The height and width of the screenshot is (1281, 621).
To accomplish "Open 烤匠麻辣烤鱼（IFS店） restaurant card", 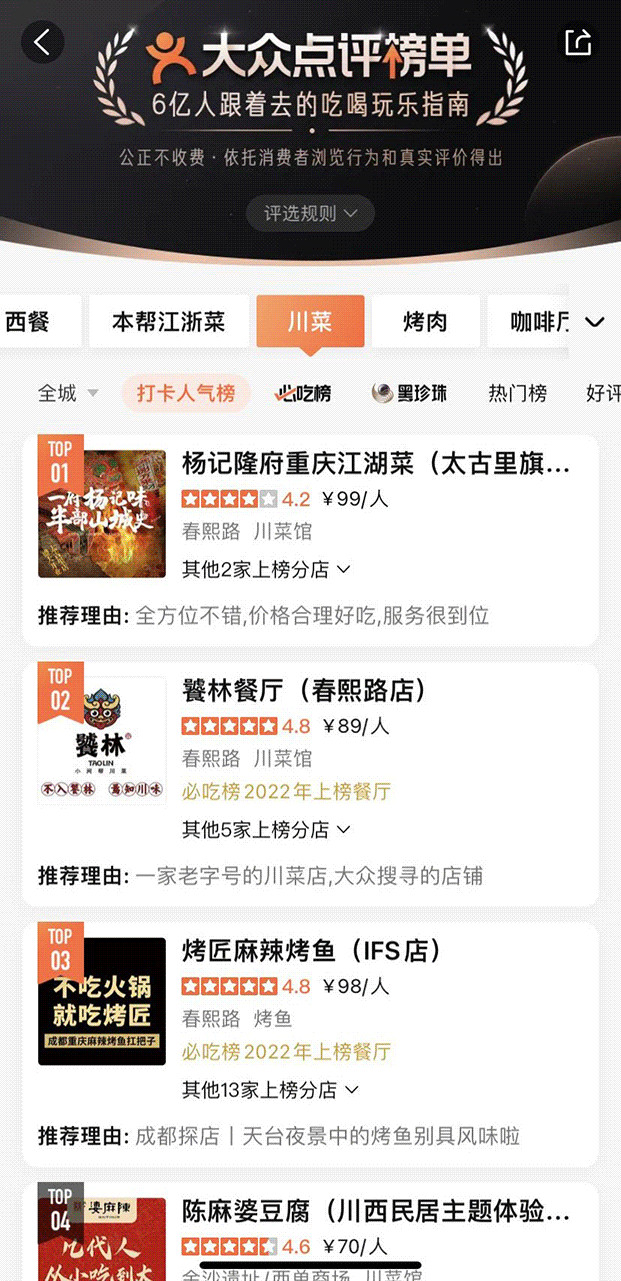I will click(x=311, y=951).
